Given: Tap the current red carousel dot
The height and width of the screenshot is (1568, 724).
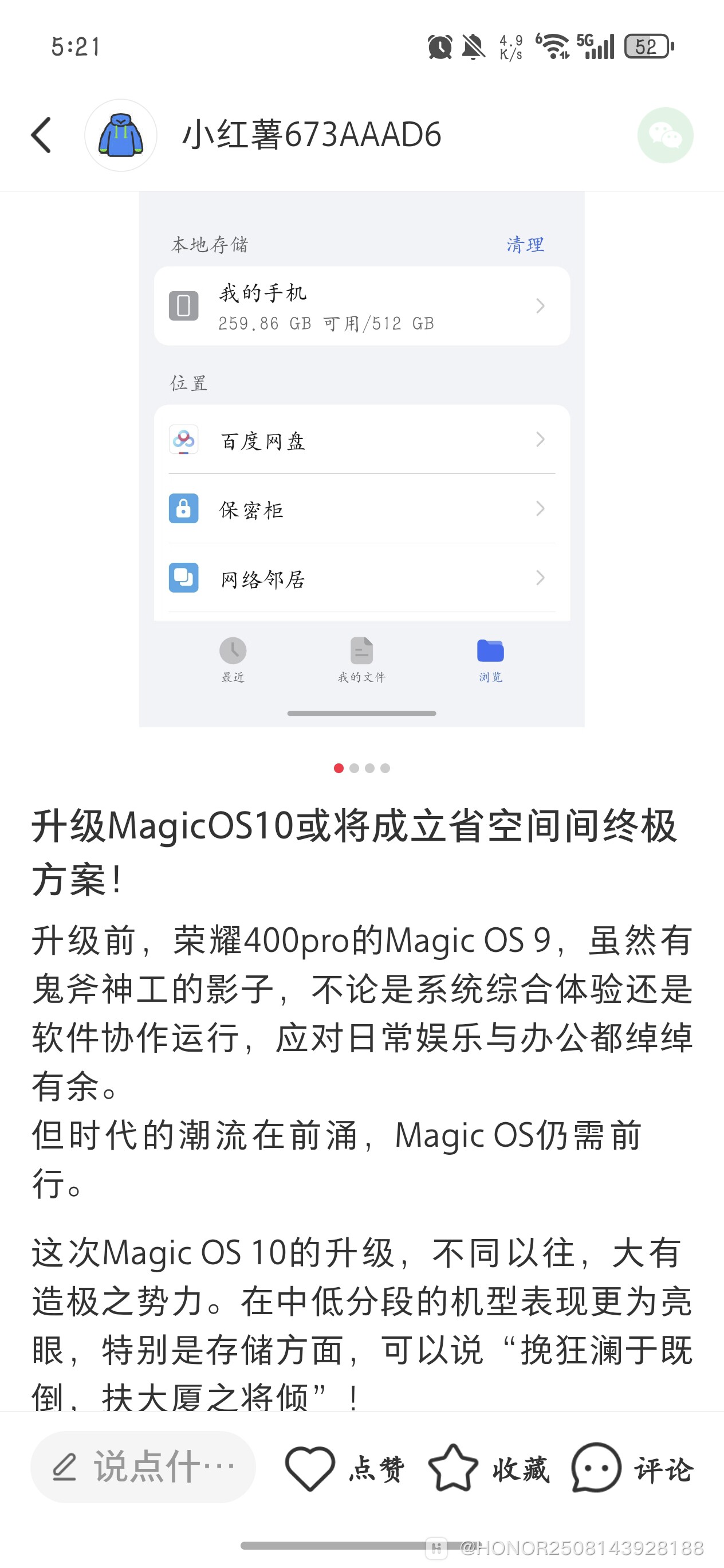Looking at the screenshot, I should 339,768.
